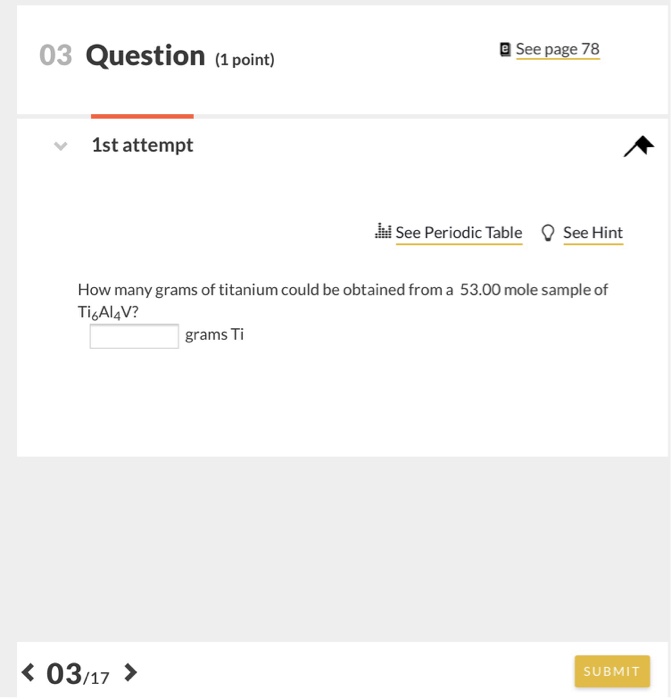This screenshot has width=671, height=700.
Task: Go to the previous question
Action: coord(28,672)
